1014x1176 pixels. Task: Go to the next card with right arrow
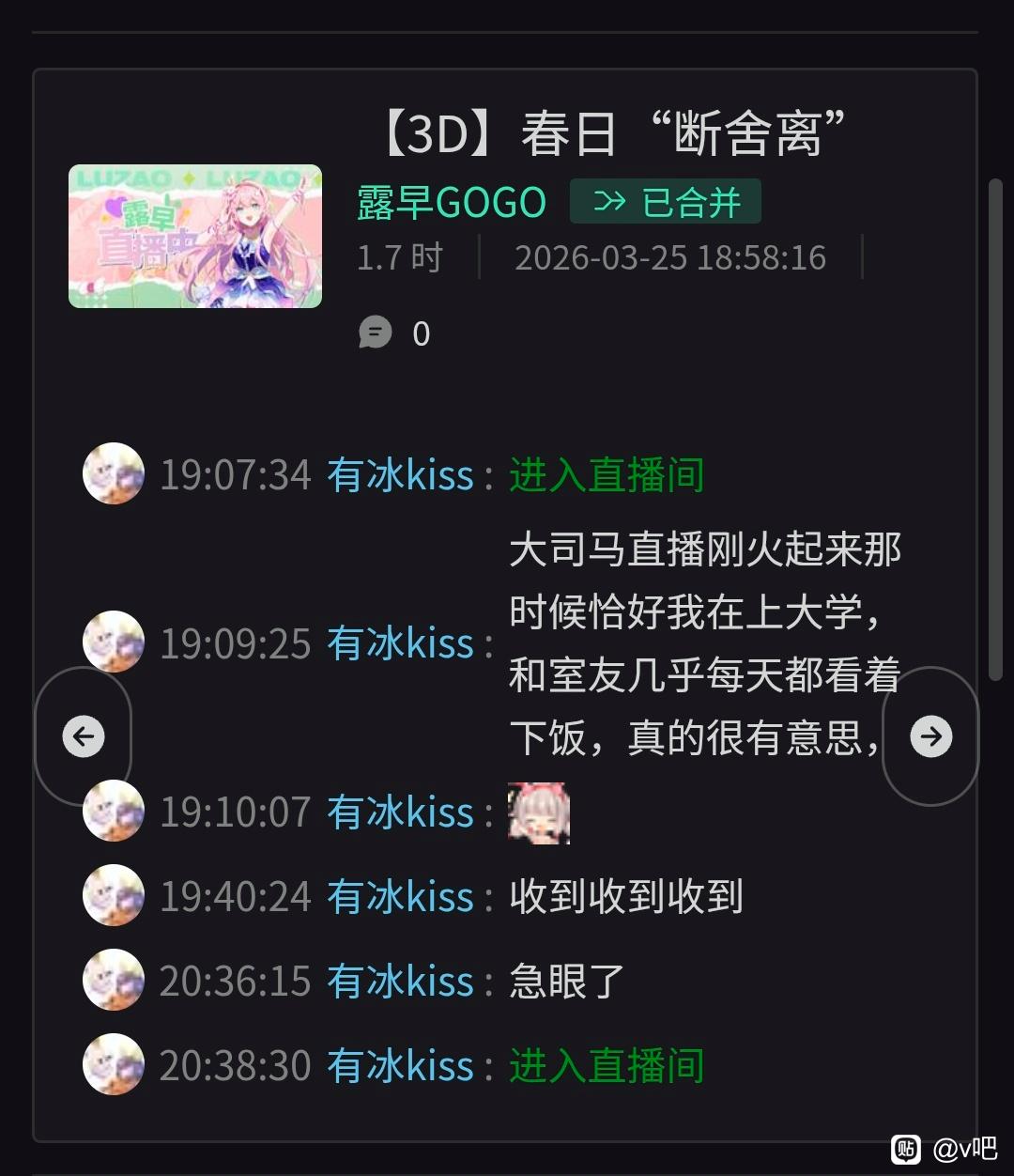point(930,736)
